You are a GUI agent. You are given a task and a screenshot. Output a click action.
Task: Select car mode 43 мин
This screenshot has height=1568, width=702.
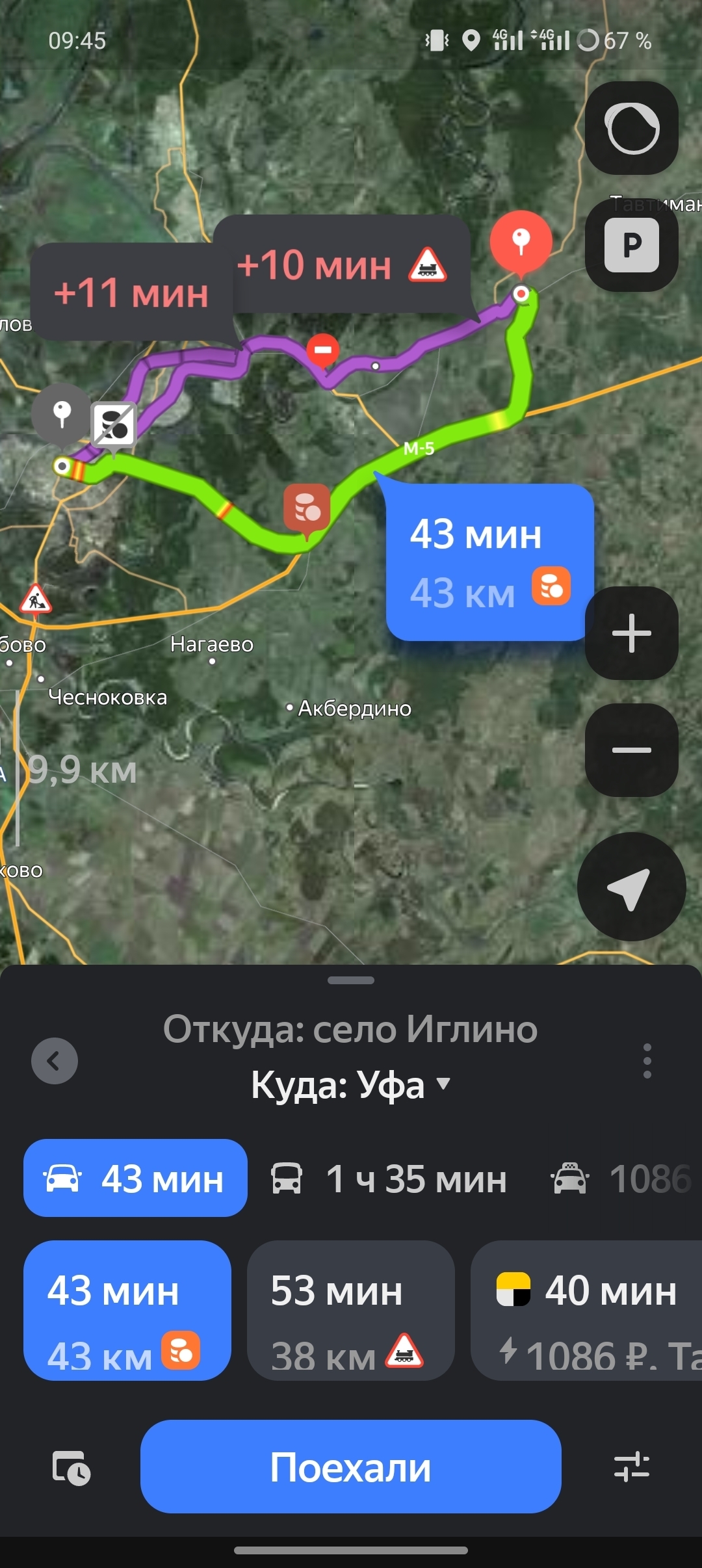[135, 1178]
